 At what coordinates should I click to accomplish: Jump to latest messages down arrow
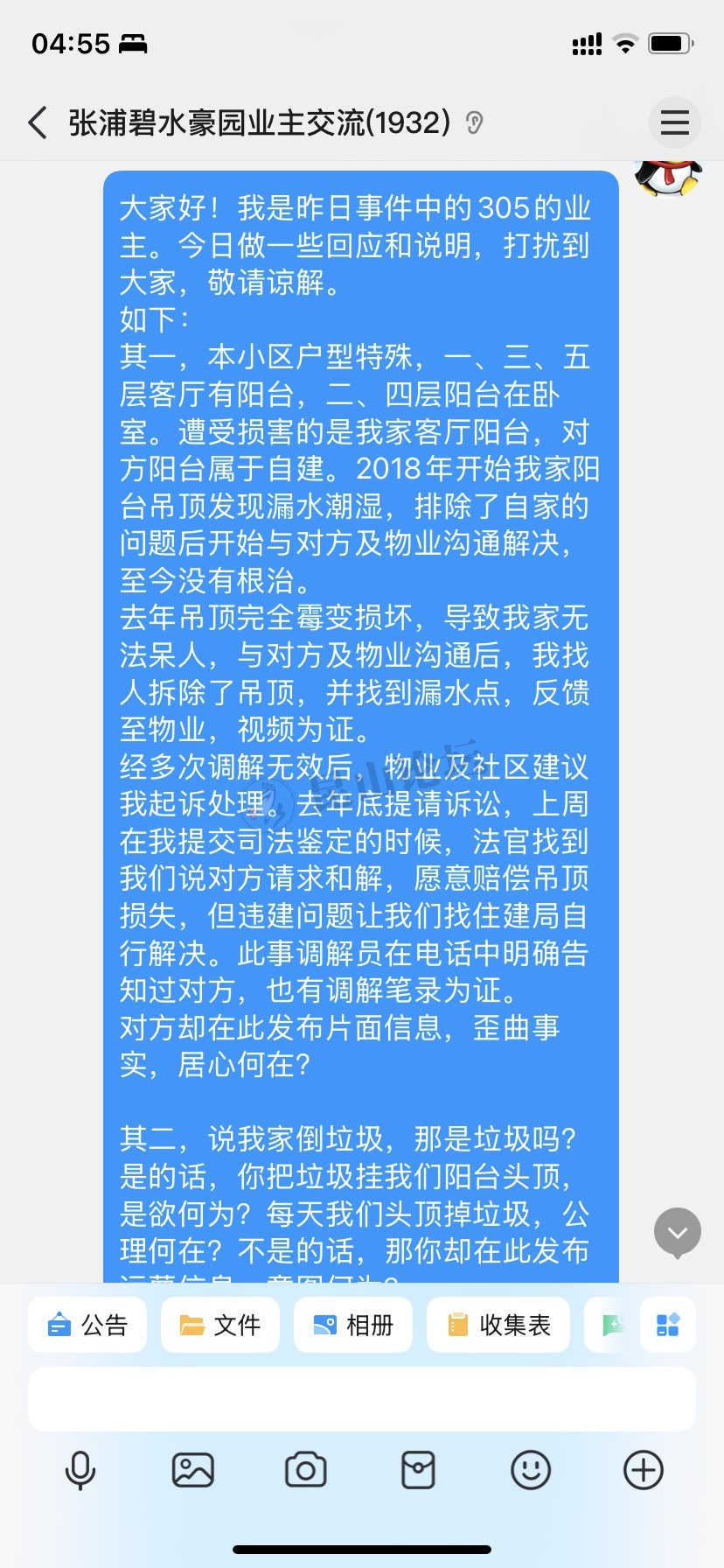(x=678, y=1232)
